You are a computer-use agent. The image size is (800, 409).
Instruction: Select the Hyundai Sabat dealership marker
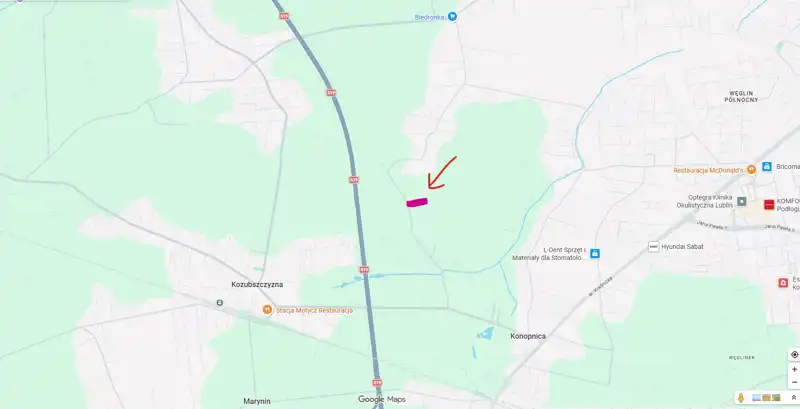click(653, 246)
